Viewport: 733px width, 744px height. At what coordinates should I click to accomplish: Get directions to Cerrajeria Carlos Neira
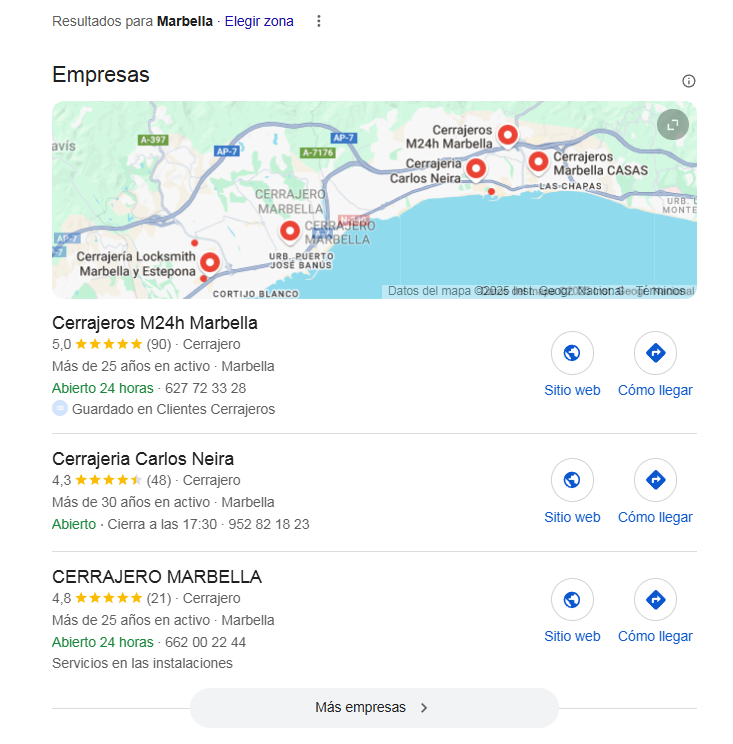point(655,480)
